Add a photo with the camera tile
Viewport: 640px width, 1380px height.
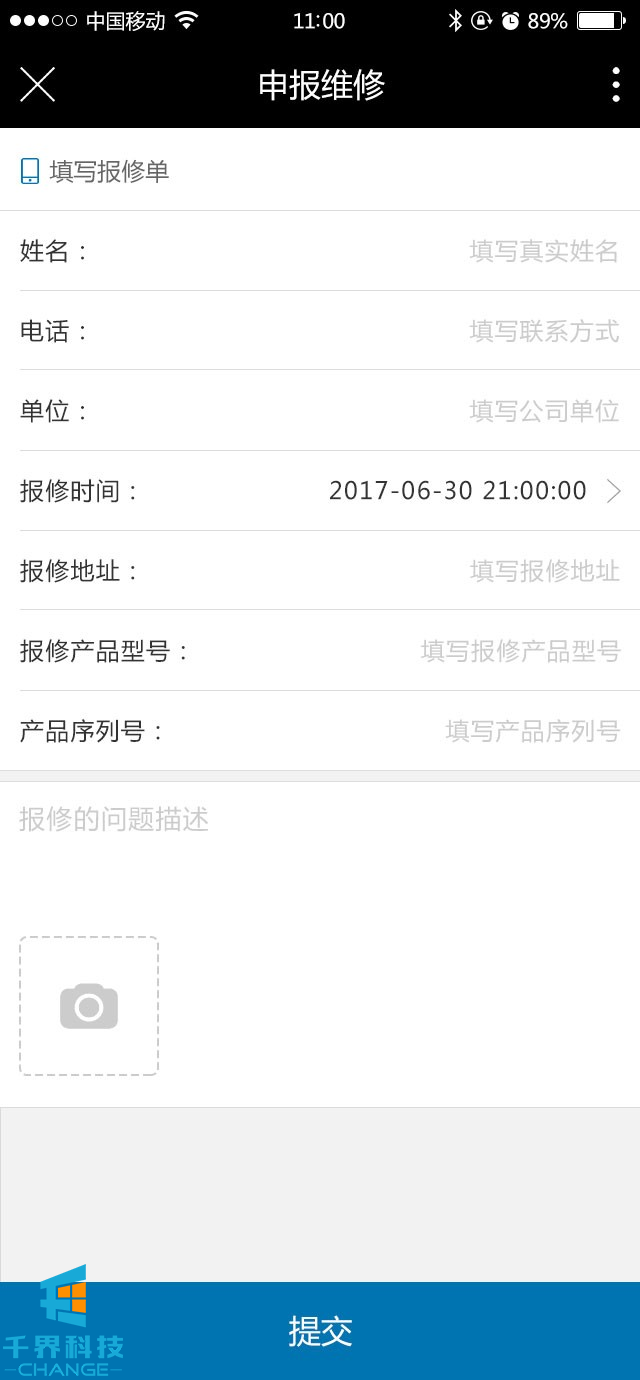click(x=89, y=1006)
